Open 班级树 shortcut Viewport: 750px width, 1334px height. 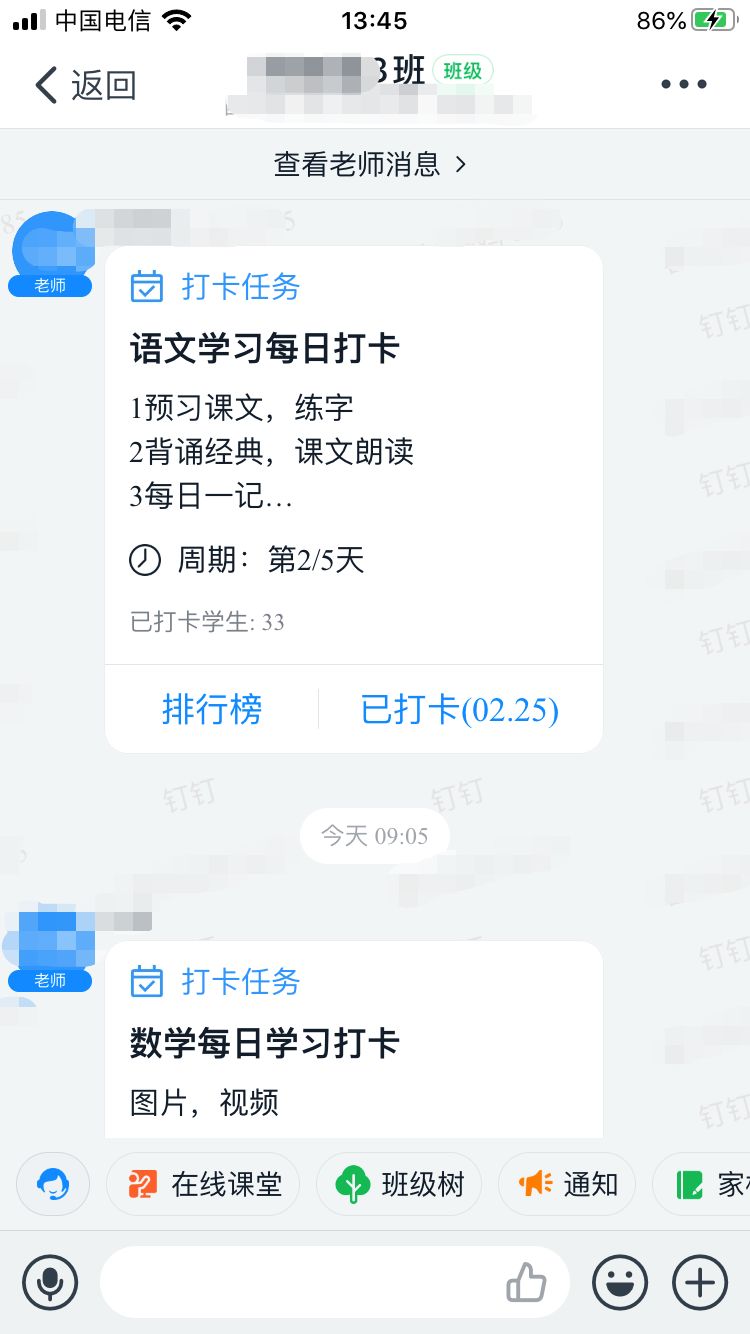click(x=399, y=1185)
